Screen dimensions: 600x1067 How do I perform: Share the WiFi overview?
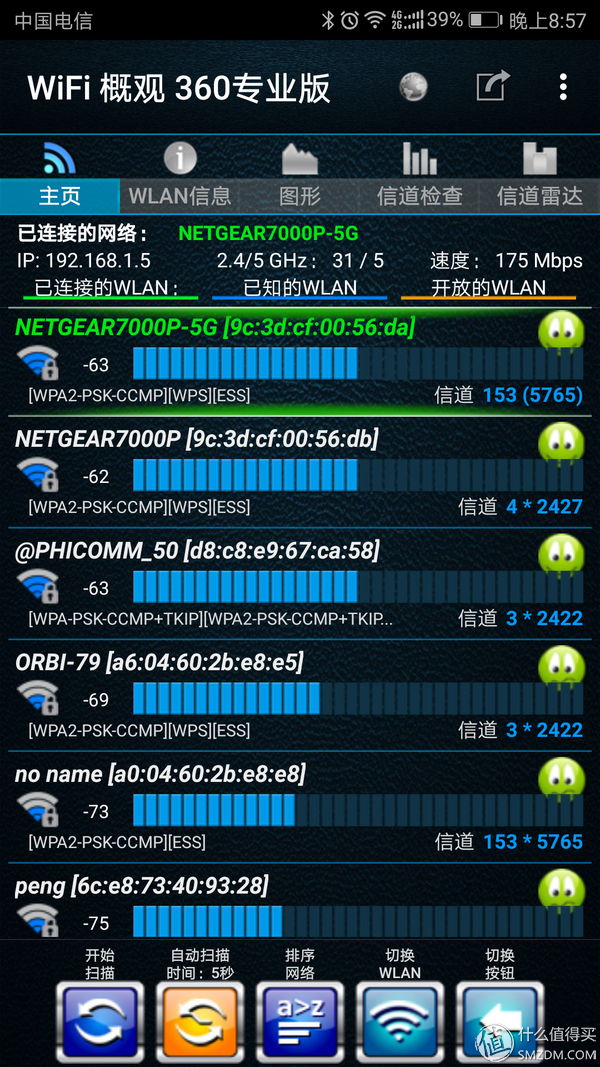493,86
